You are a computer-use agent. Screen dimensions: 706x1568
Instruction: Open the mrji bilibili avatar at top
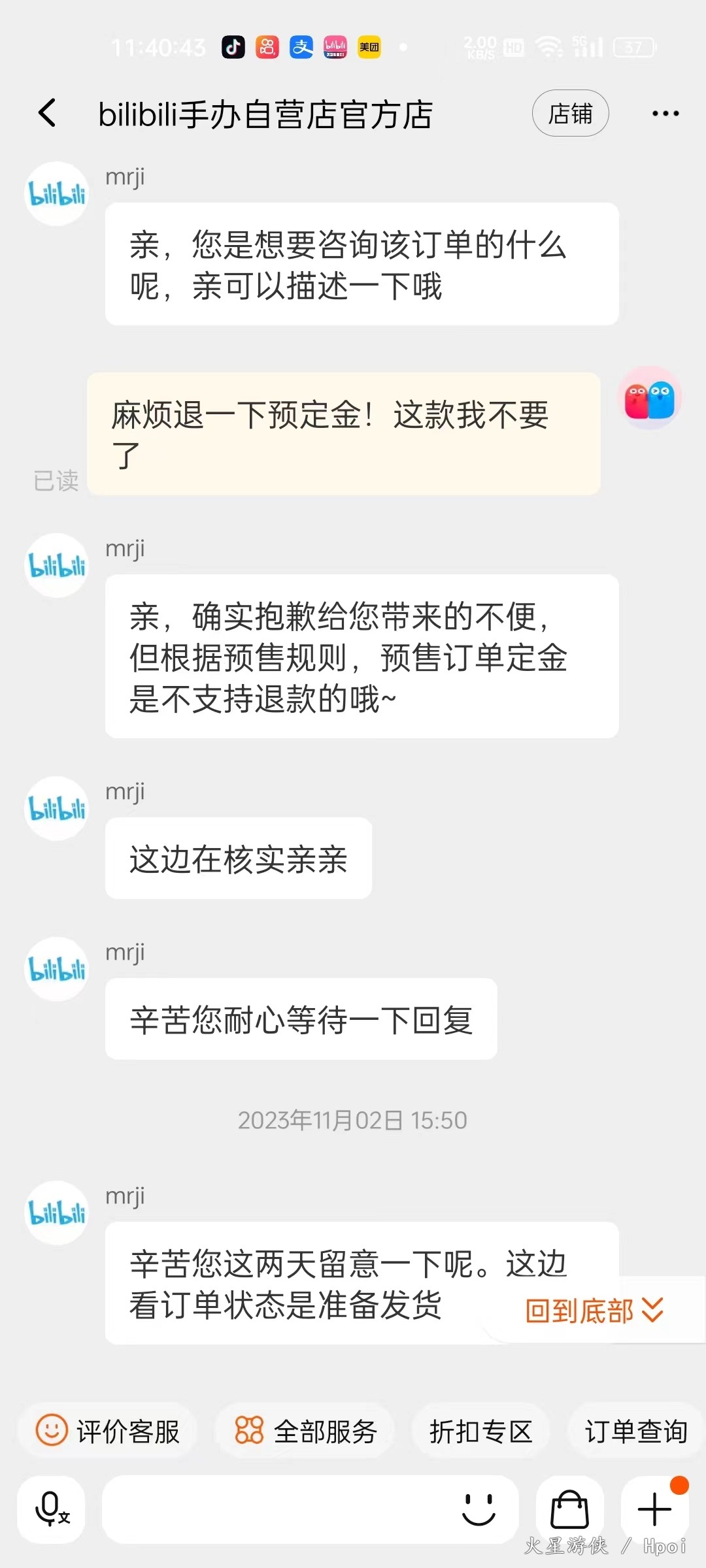point(56,194)
